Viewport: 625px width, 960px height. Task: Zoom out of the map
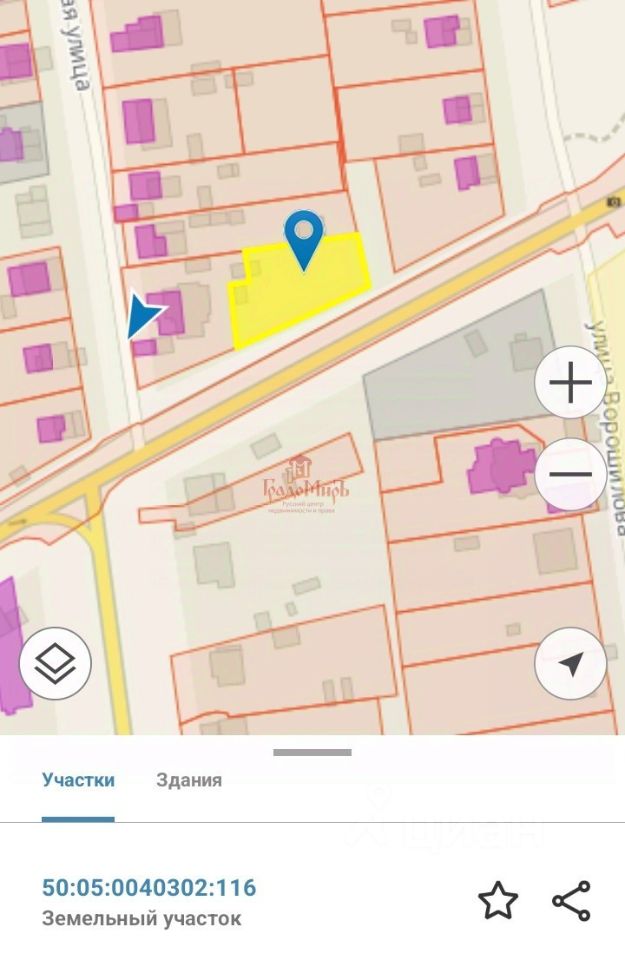click(571, 475)
